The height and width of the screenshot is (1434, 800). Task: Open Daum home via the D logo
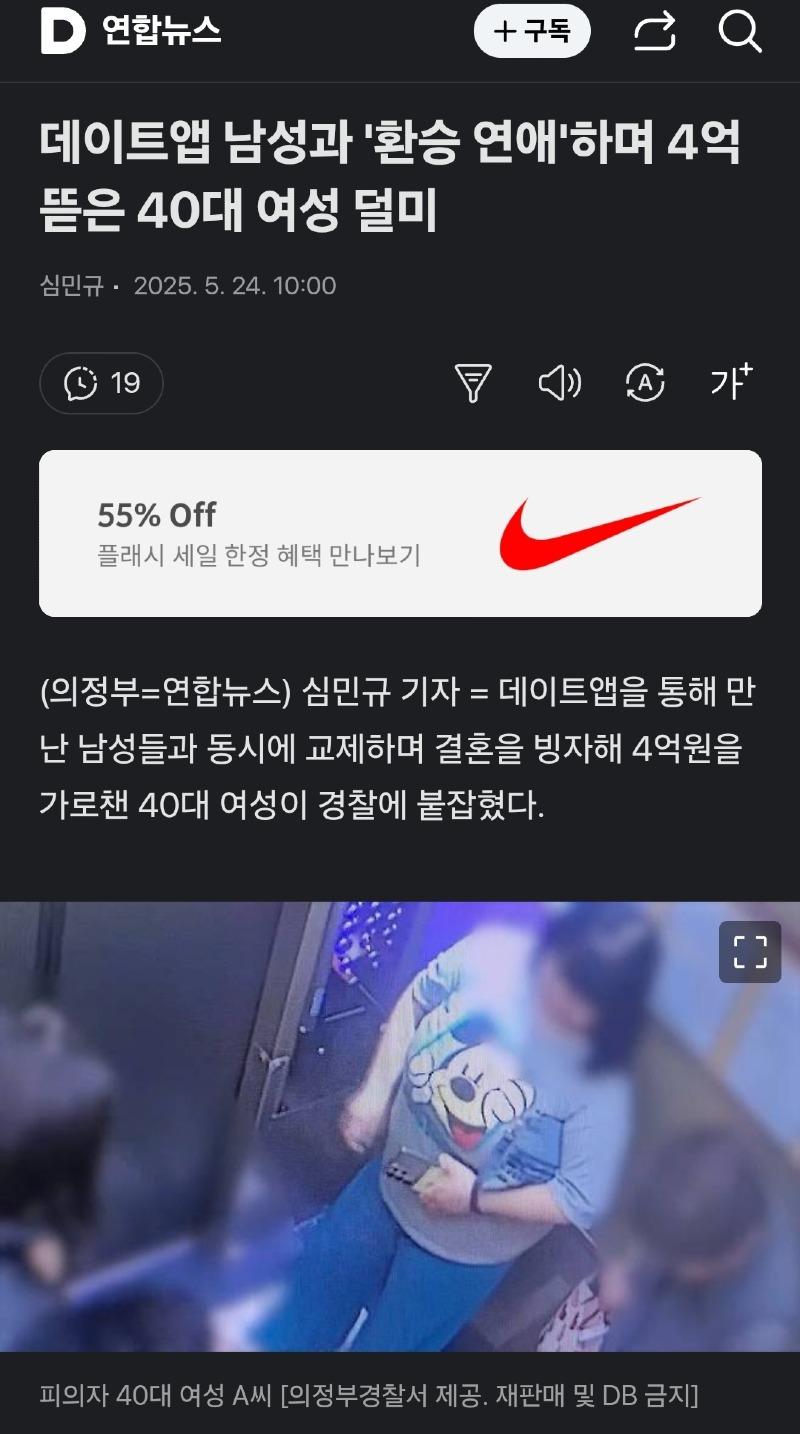(60, 30)
